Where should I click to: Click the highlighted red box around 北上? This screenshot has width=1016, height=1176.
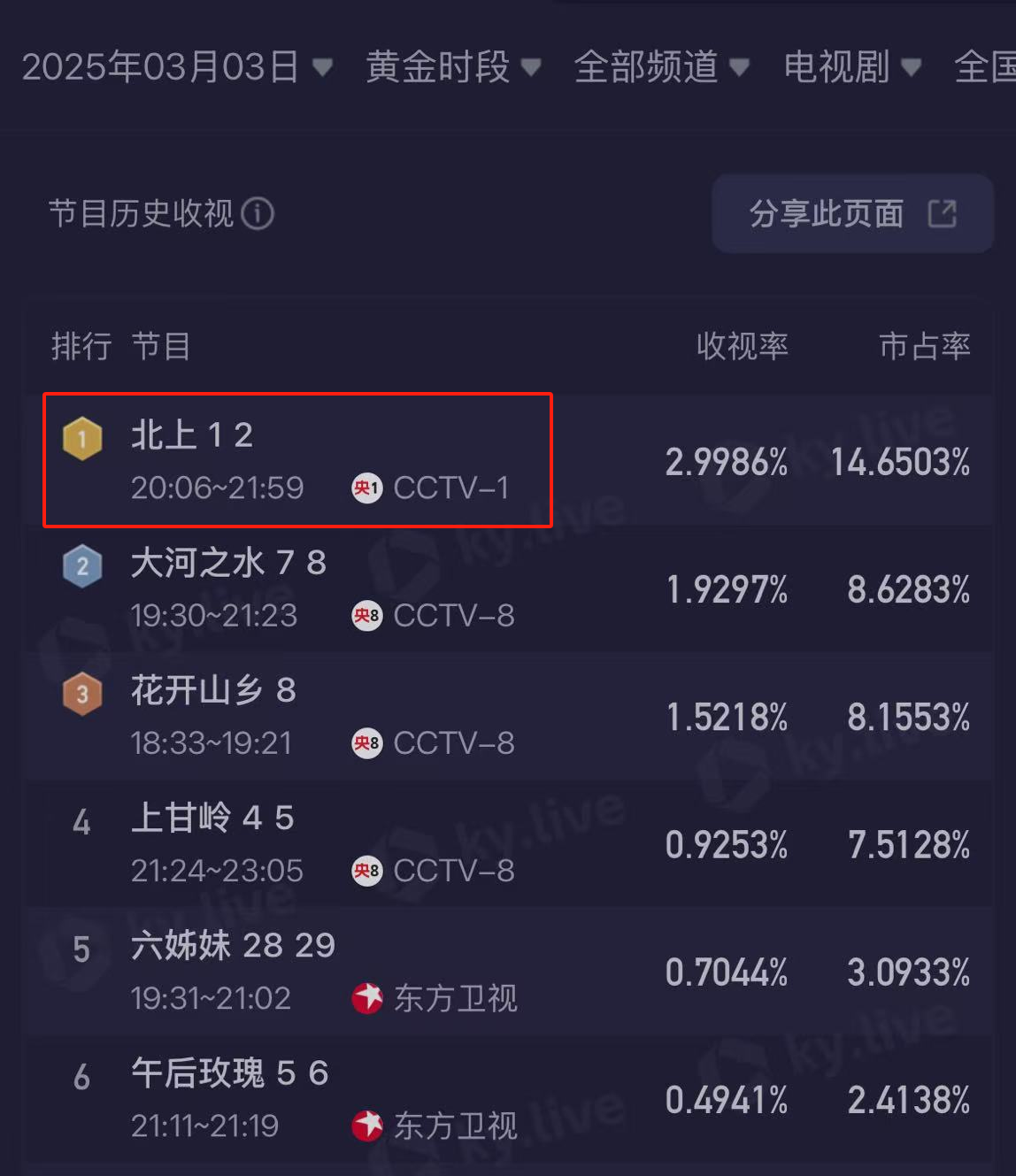pos(297,460)
